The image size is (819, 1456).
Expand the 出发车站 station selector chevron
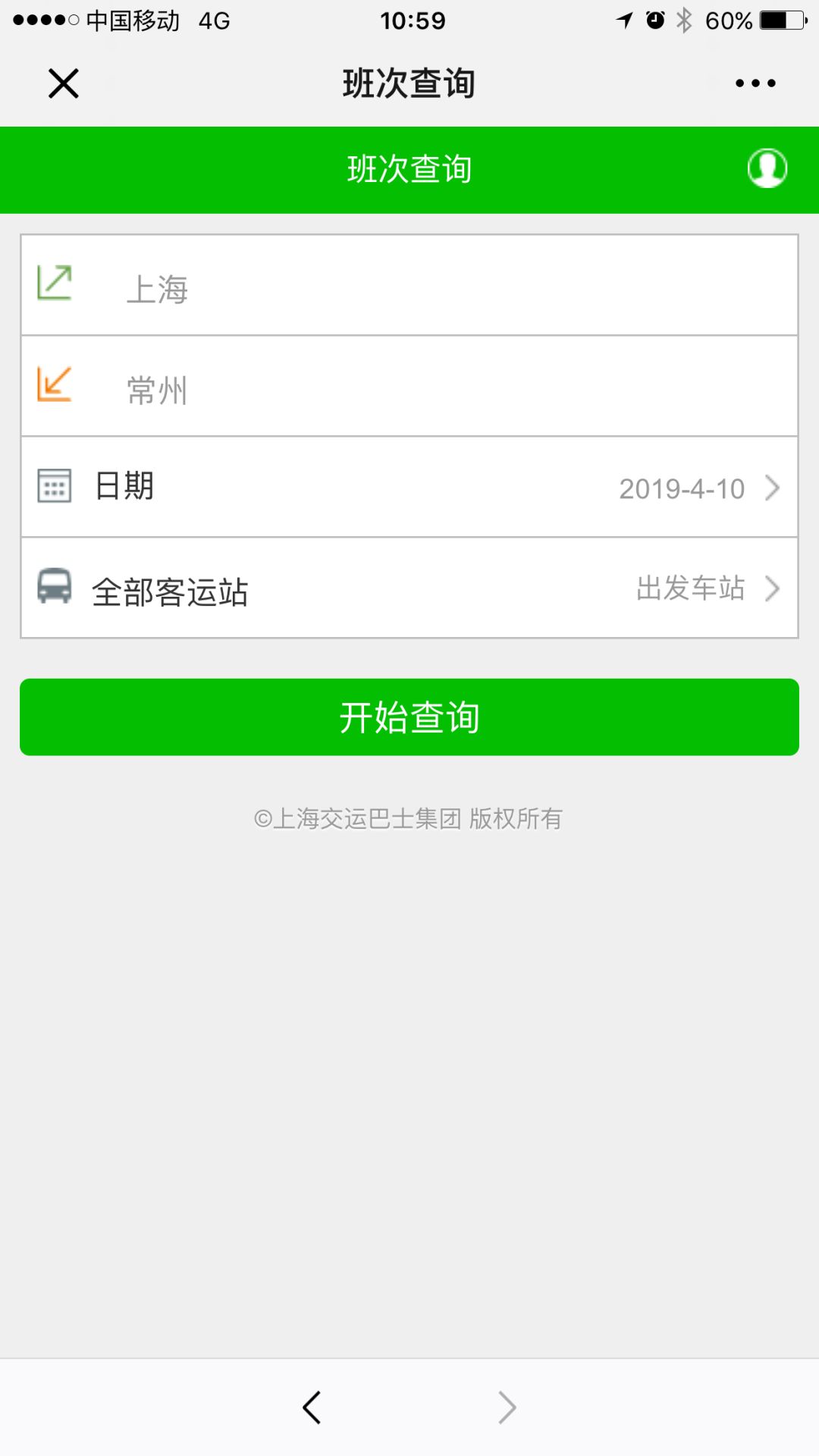click(x=772, y=588)
